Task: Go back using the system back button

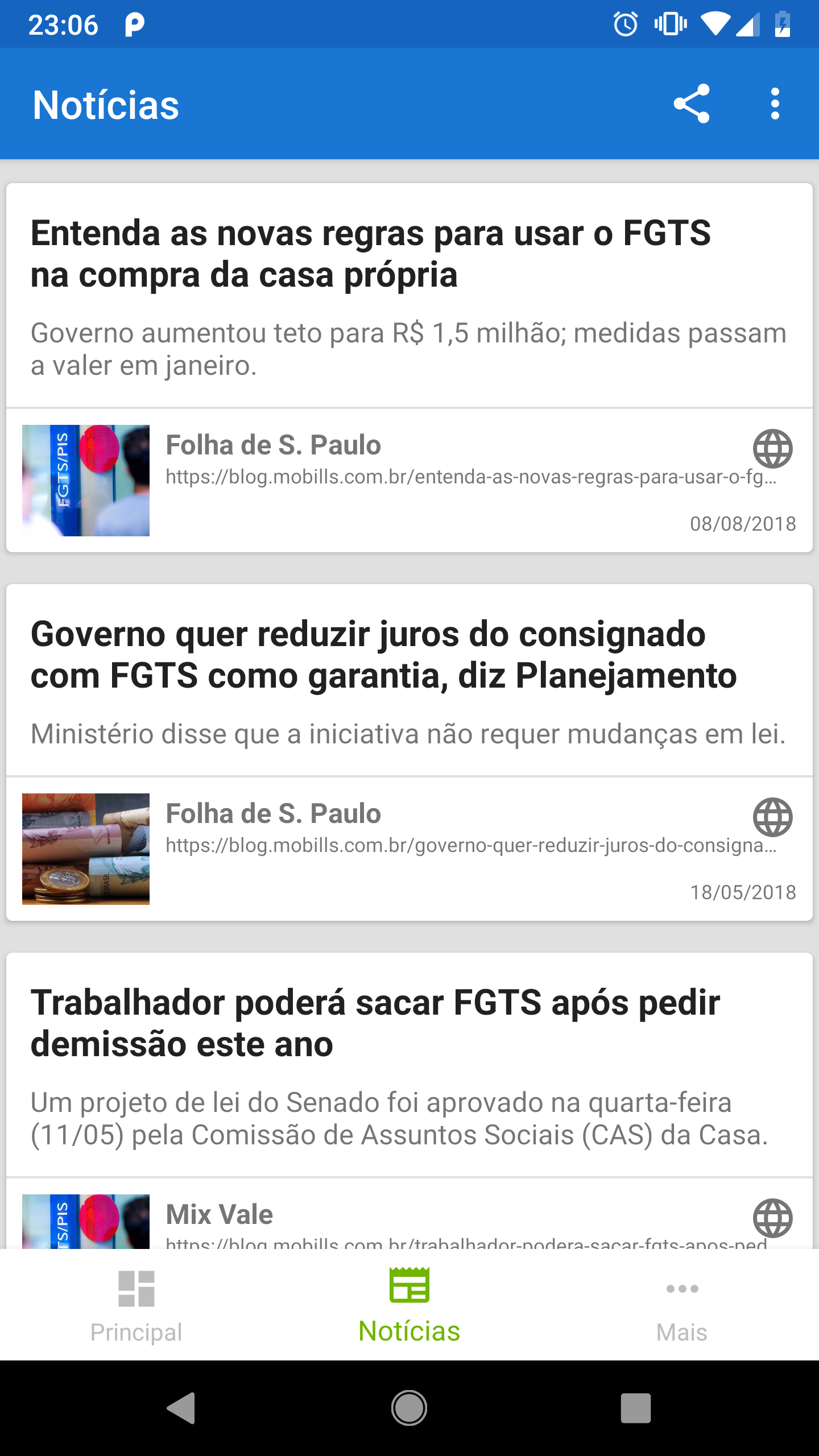Action: pyautogui.click(x=181, y=1408)
